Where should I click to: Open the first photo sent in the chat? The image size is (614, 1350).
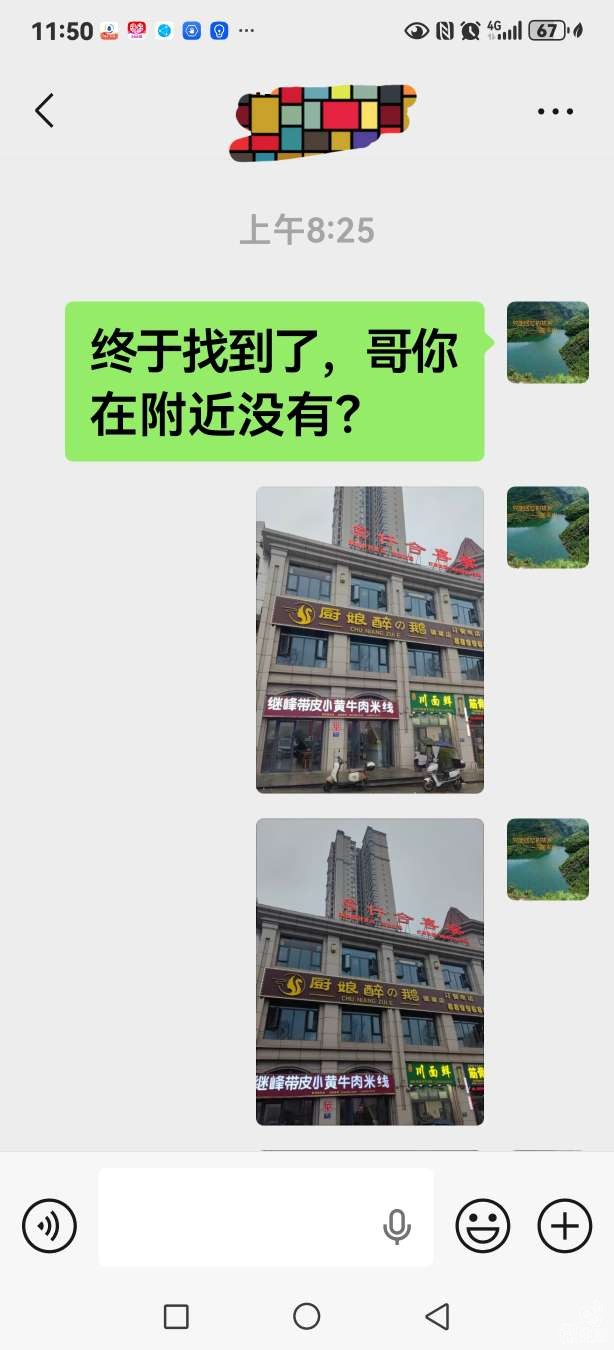(x=370, y=640)
